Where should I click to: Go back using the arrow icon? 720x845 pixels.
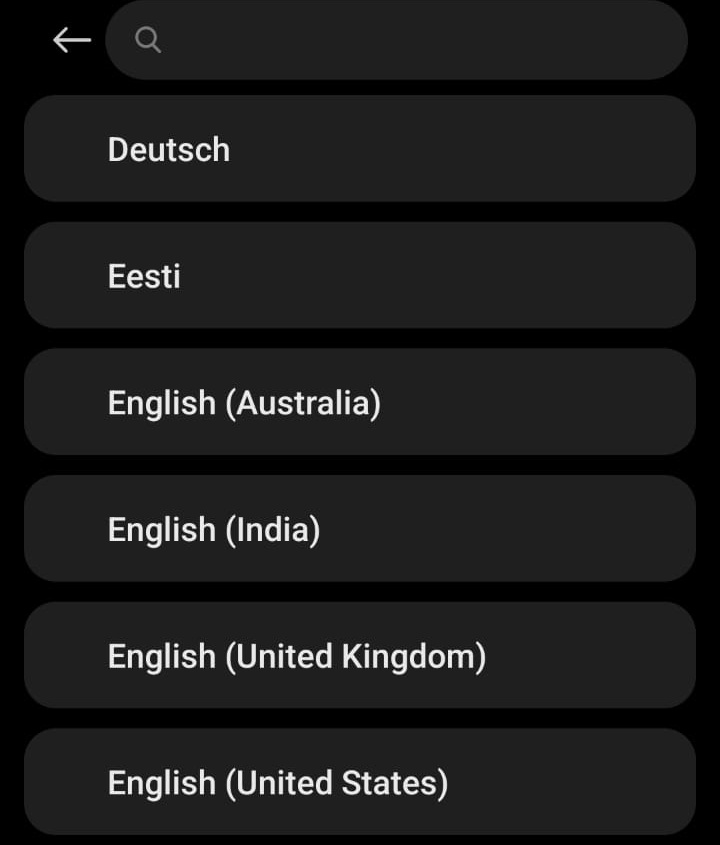71,40
